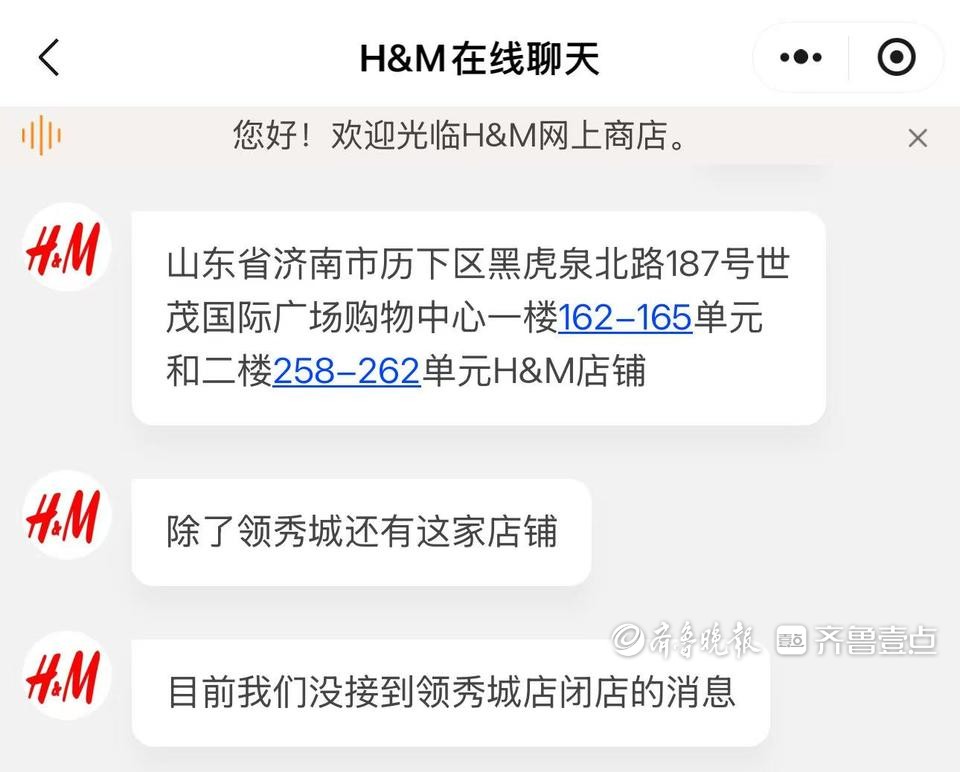Viewport: 960px width, 772px height.
Task: Close the mini program with the circle button
Action: [x=896, y=58]
